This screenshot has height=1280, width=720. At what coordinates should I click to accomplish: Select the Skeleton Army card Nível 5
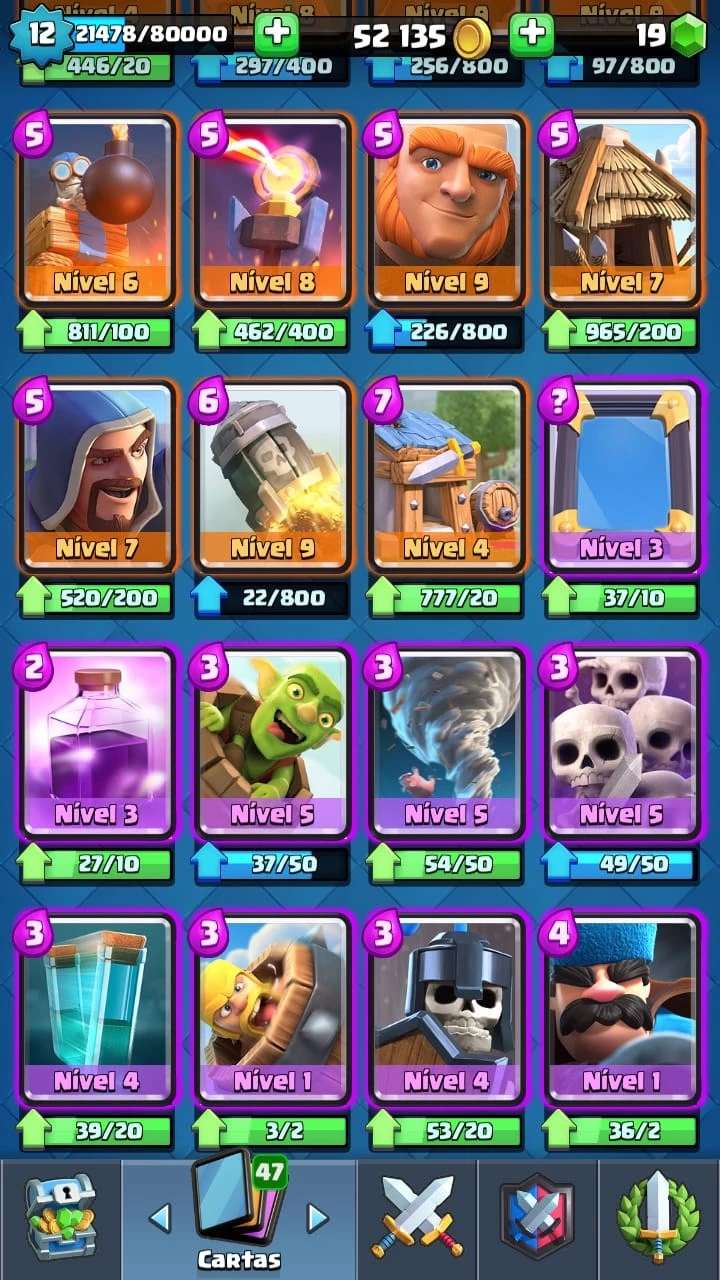tap(622, 743)
